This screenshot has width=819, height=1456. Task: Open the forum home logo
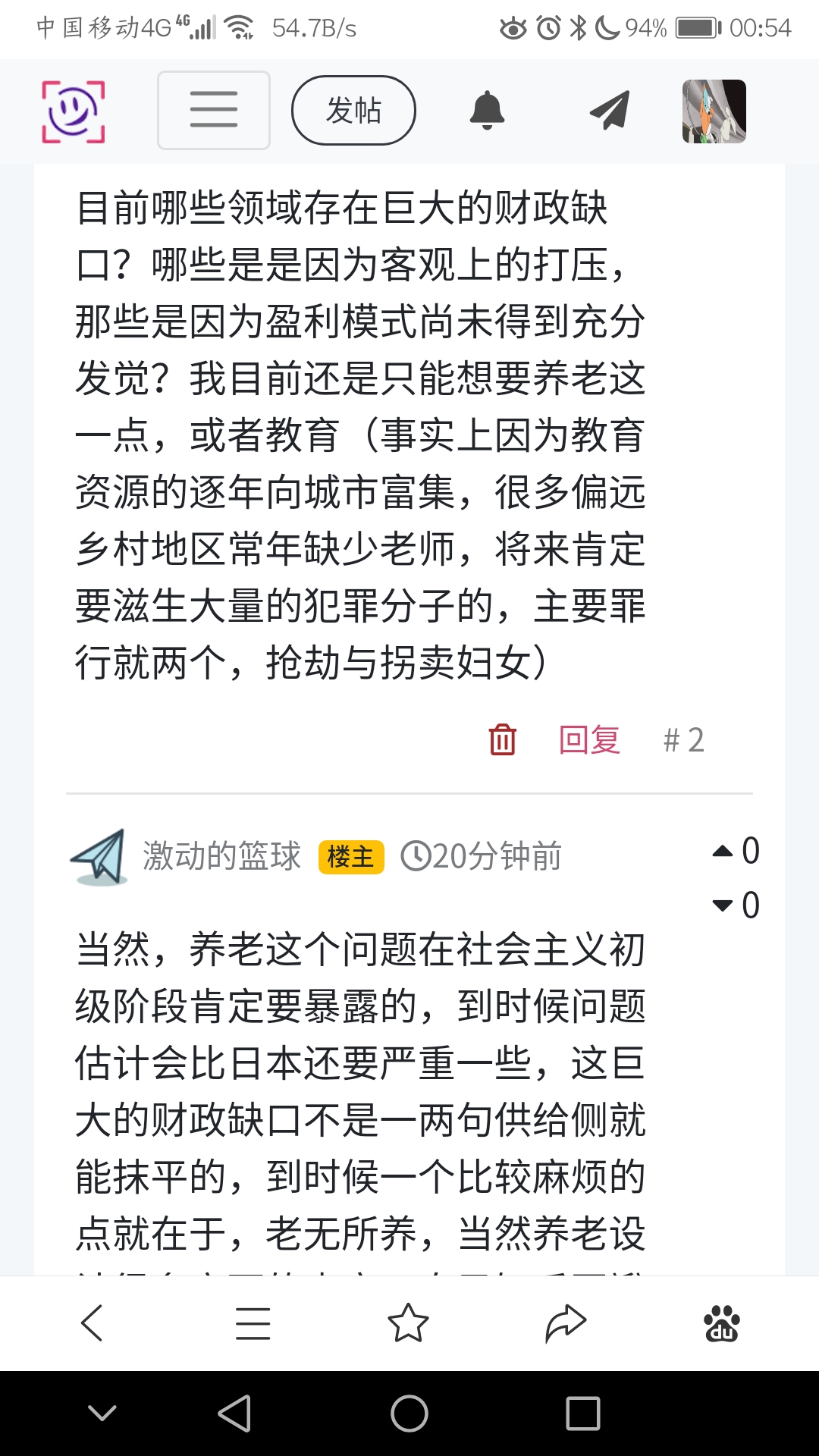pos(73,111)
